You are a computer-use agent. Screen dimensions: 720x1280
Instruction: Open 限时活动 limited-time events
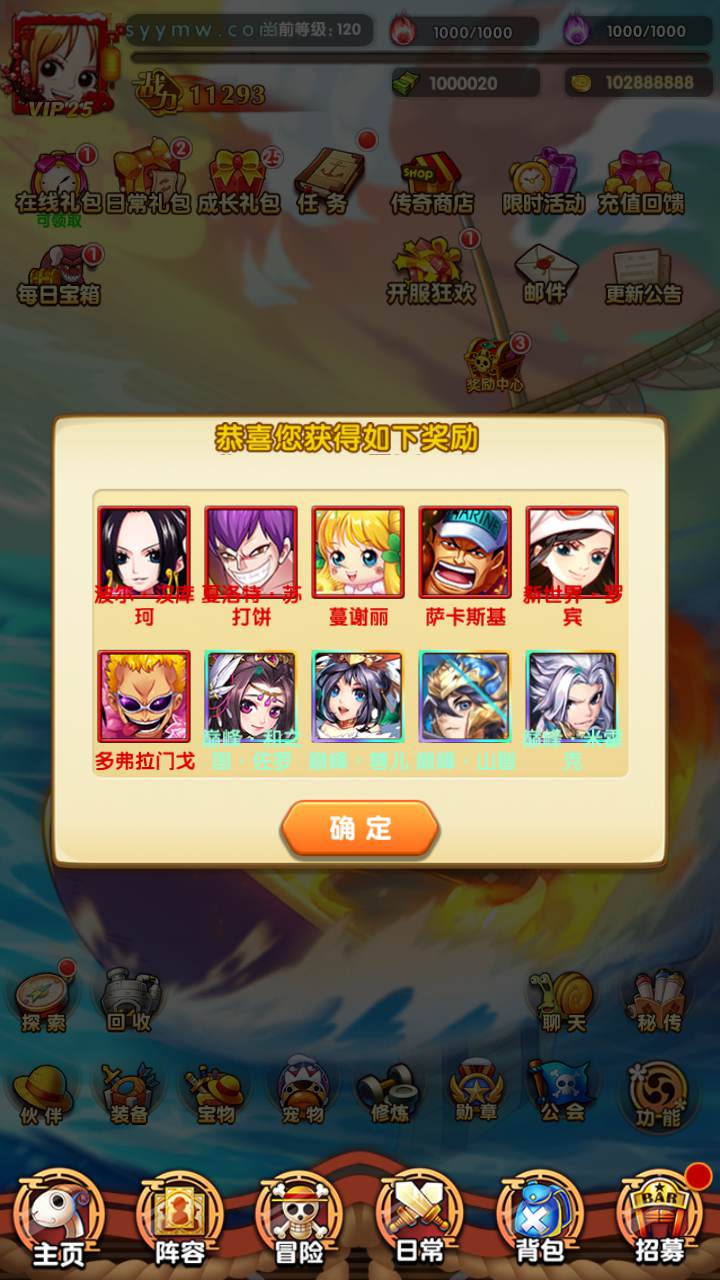point(543,185)
